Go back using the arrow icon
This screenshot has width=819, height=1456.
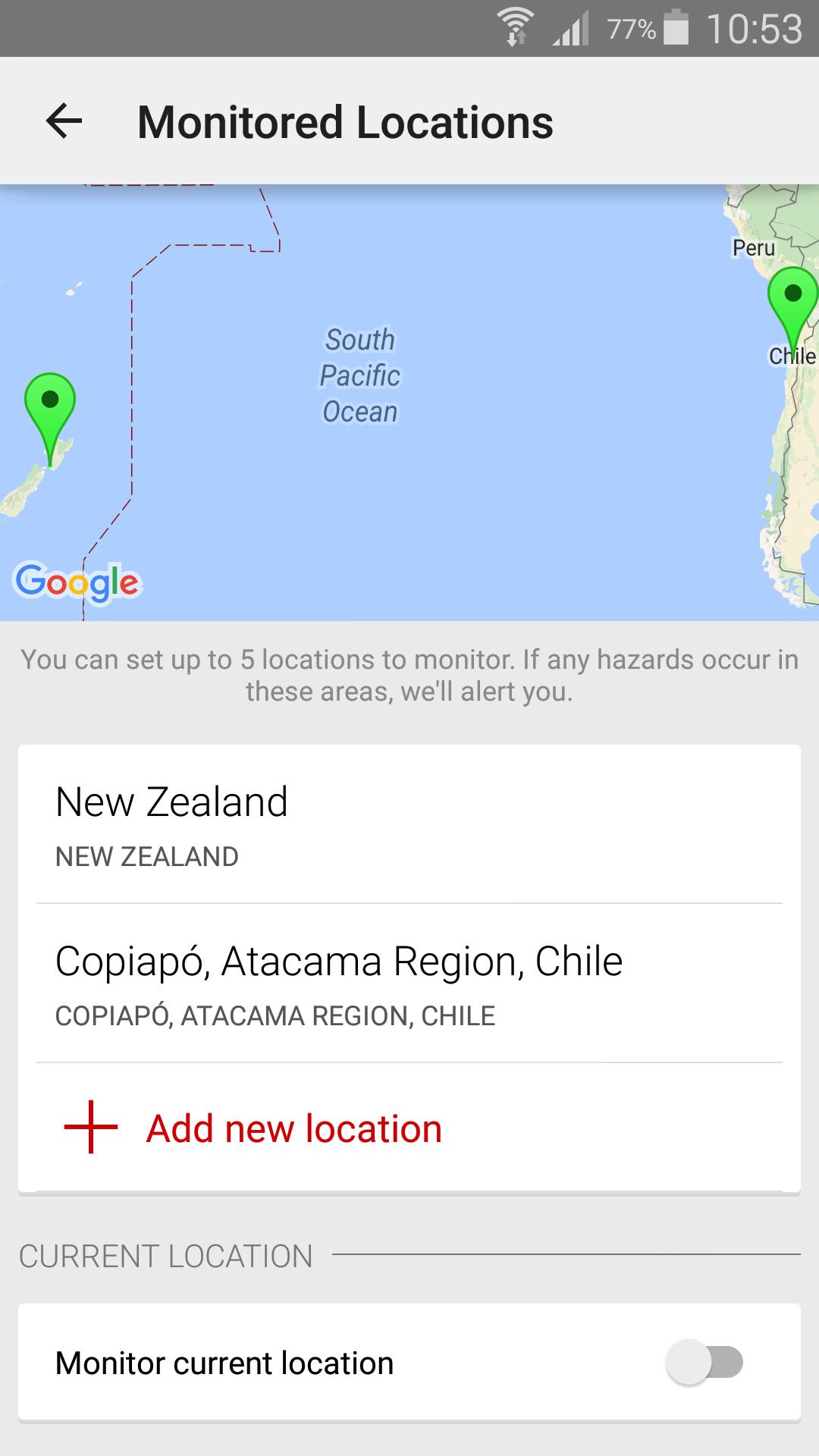64,121
